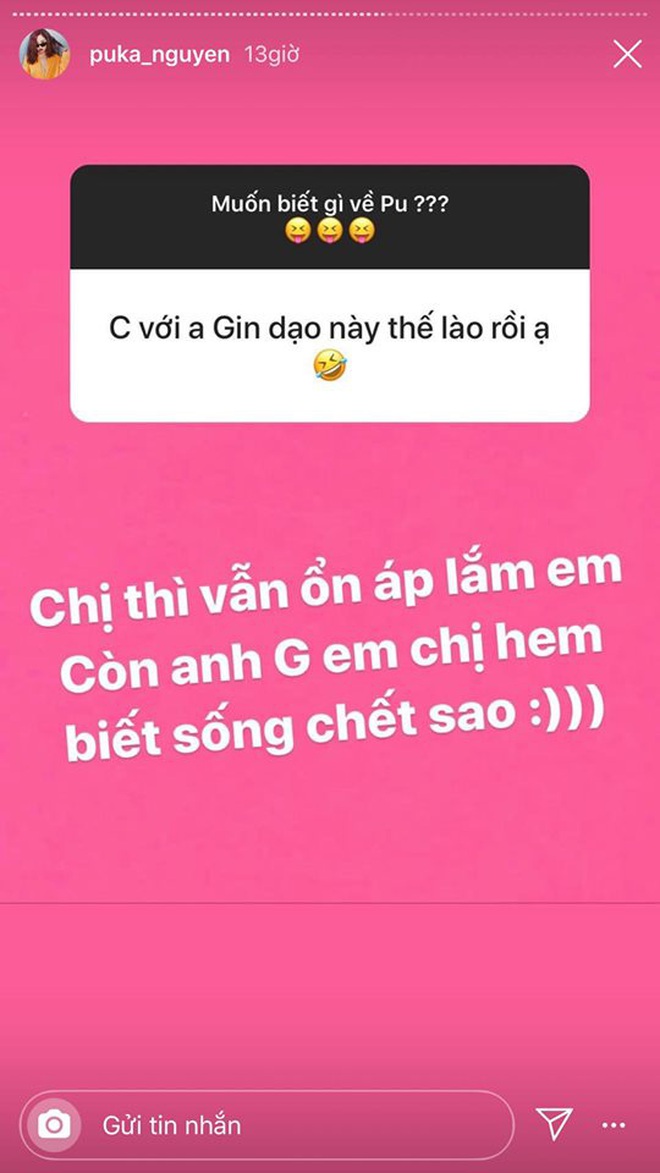660x1173 pixels.
Task: Close the story viewer
Action: coord(627,54)
